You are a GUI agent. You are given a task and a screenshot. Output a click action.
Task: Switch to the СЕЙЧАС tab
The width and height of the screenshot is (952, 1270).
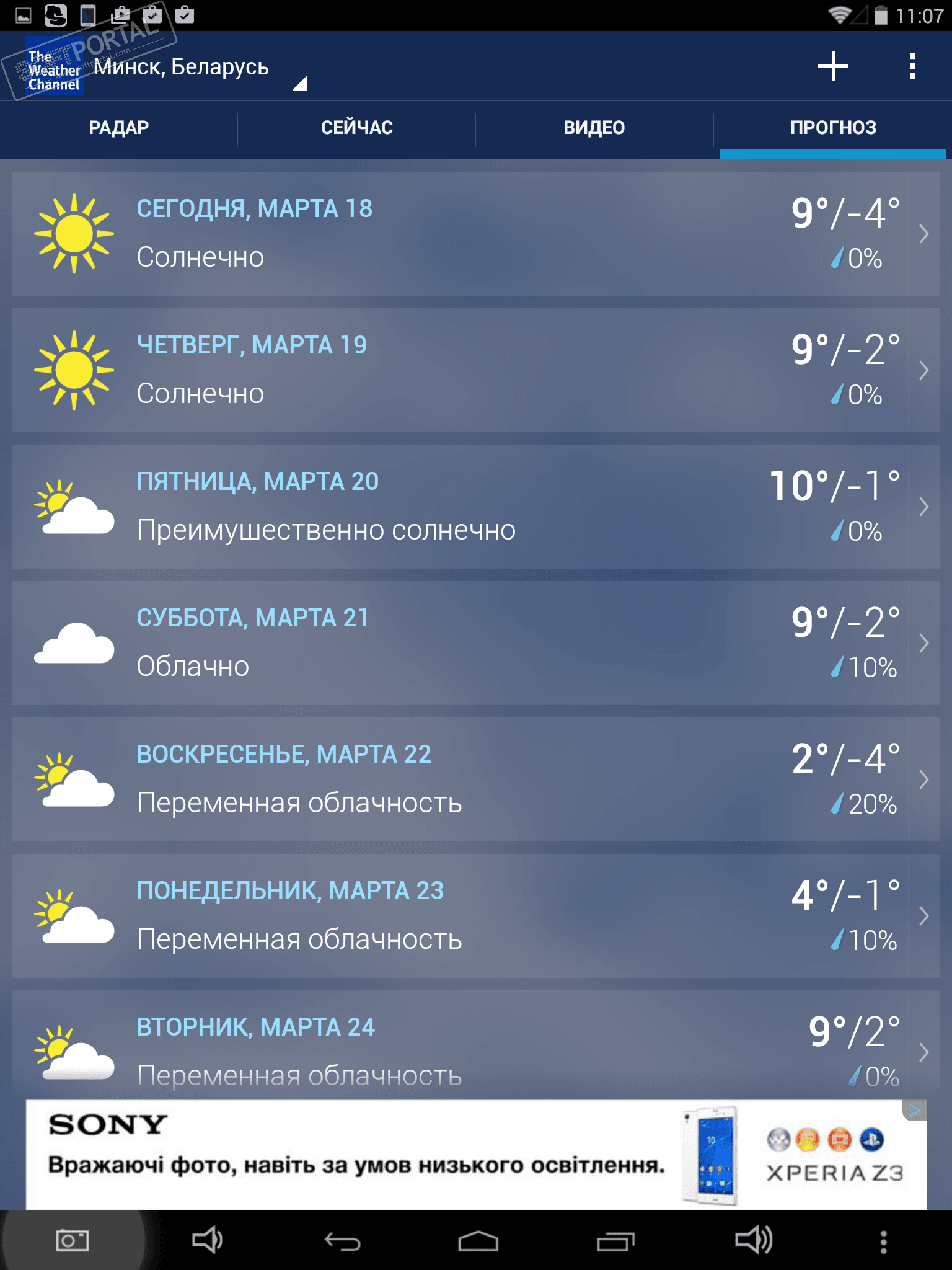(x=356, y=128)
